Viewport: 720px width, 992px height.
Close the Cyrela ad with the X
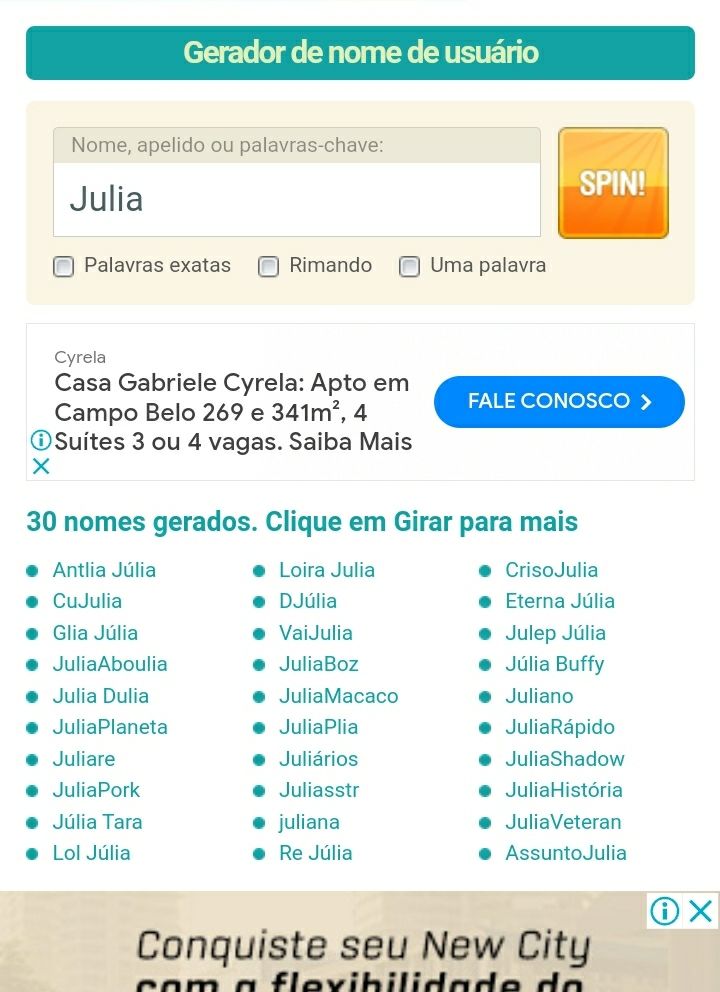[41, 466]
